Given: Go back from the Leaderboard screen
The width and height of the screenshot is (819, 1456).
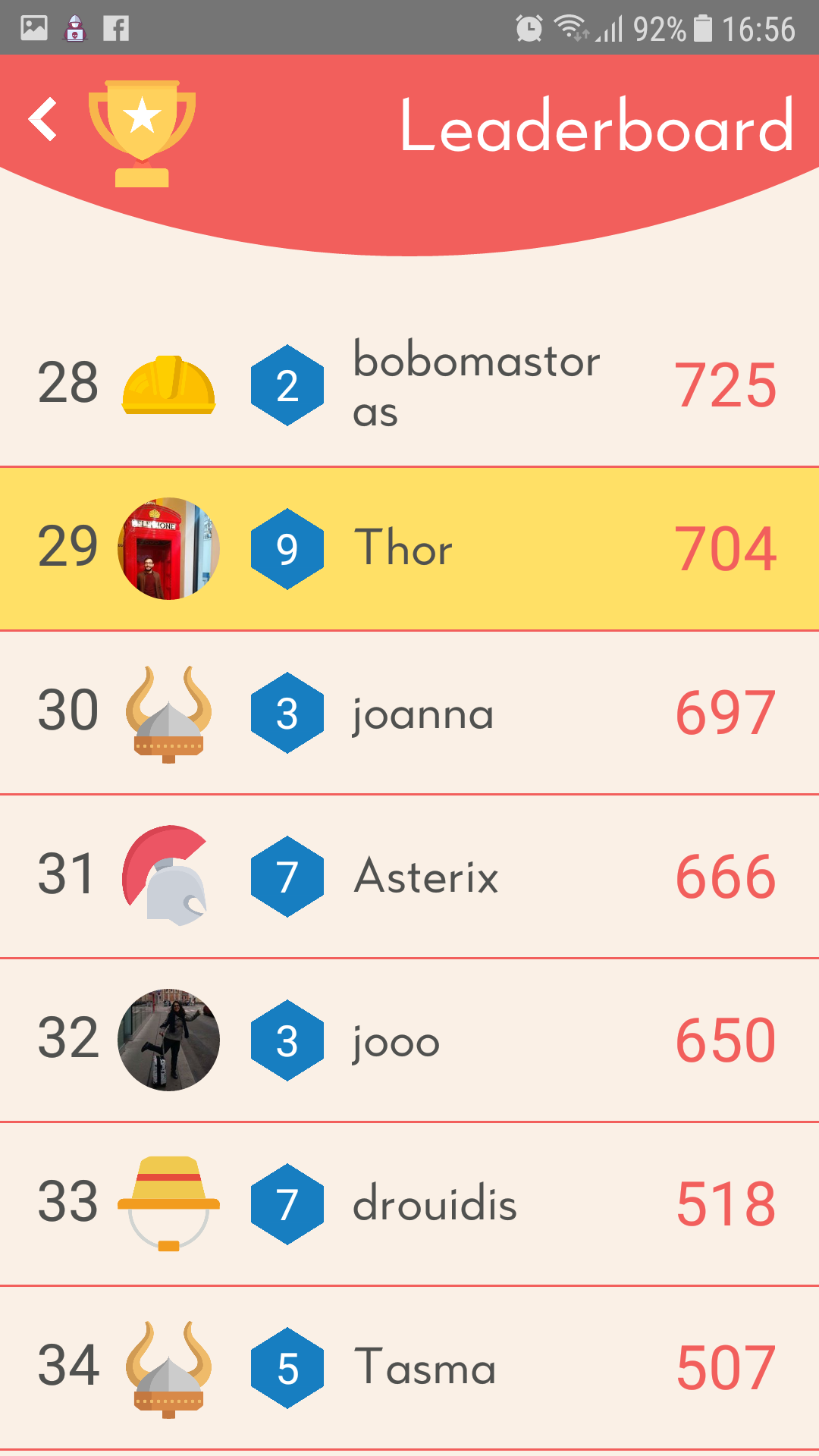Looking at the screenshot, I should pos(43,119).
